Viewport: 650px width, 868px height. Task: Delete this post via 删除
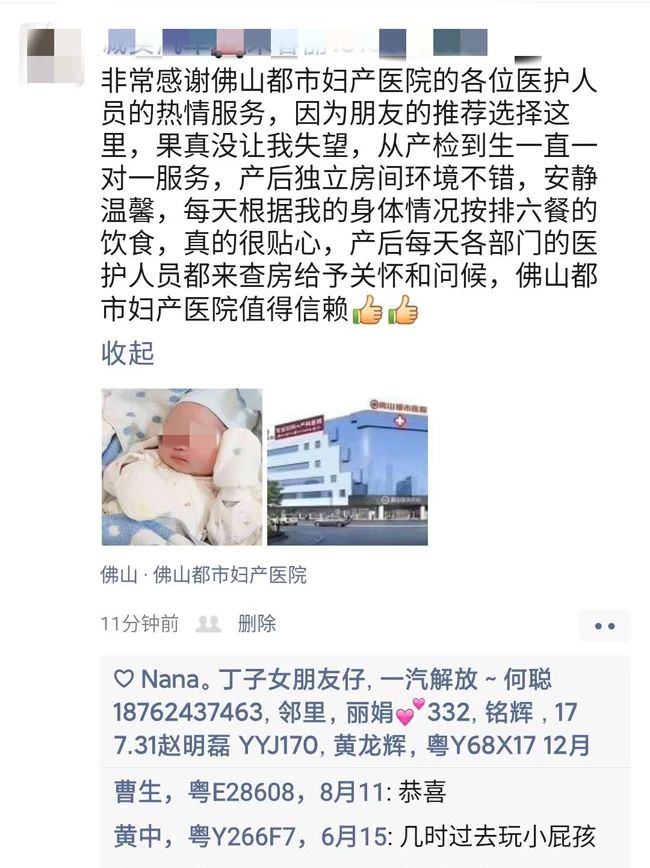[257, 624]
